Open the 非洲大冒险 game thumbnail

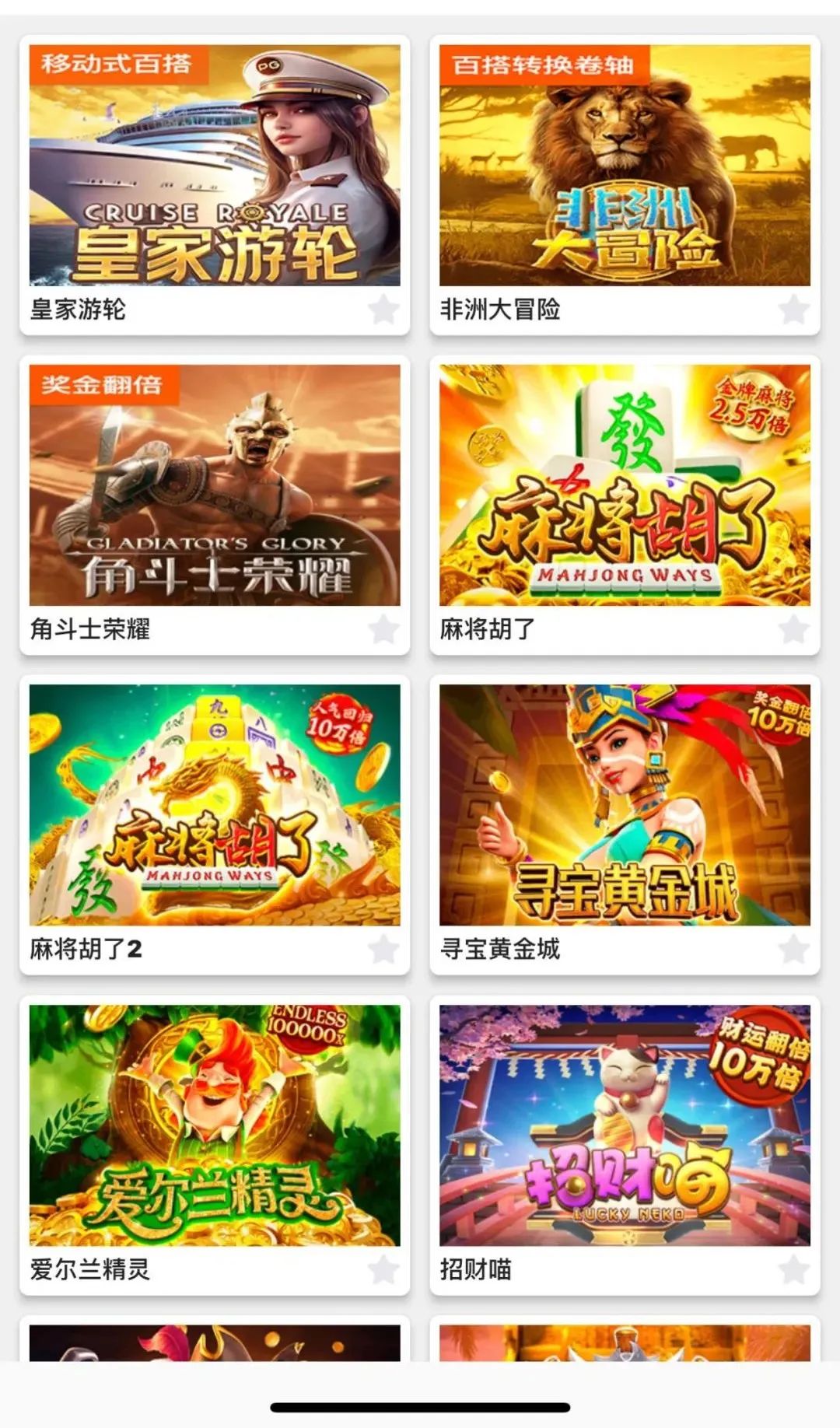627,167
